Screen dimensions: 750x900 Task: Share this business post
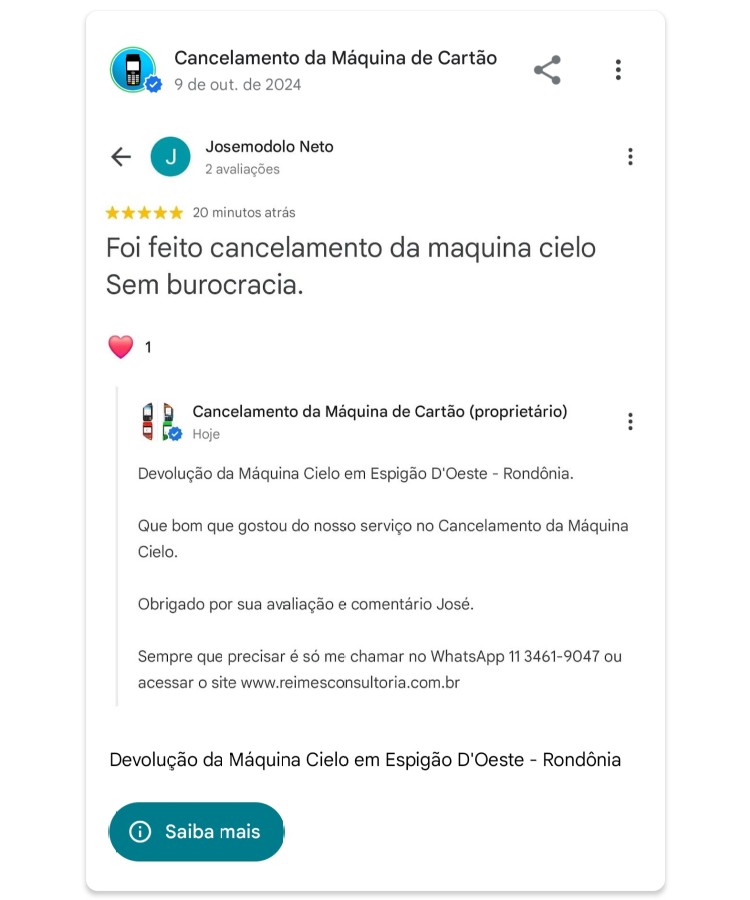coord(547,70)
